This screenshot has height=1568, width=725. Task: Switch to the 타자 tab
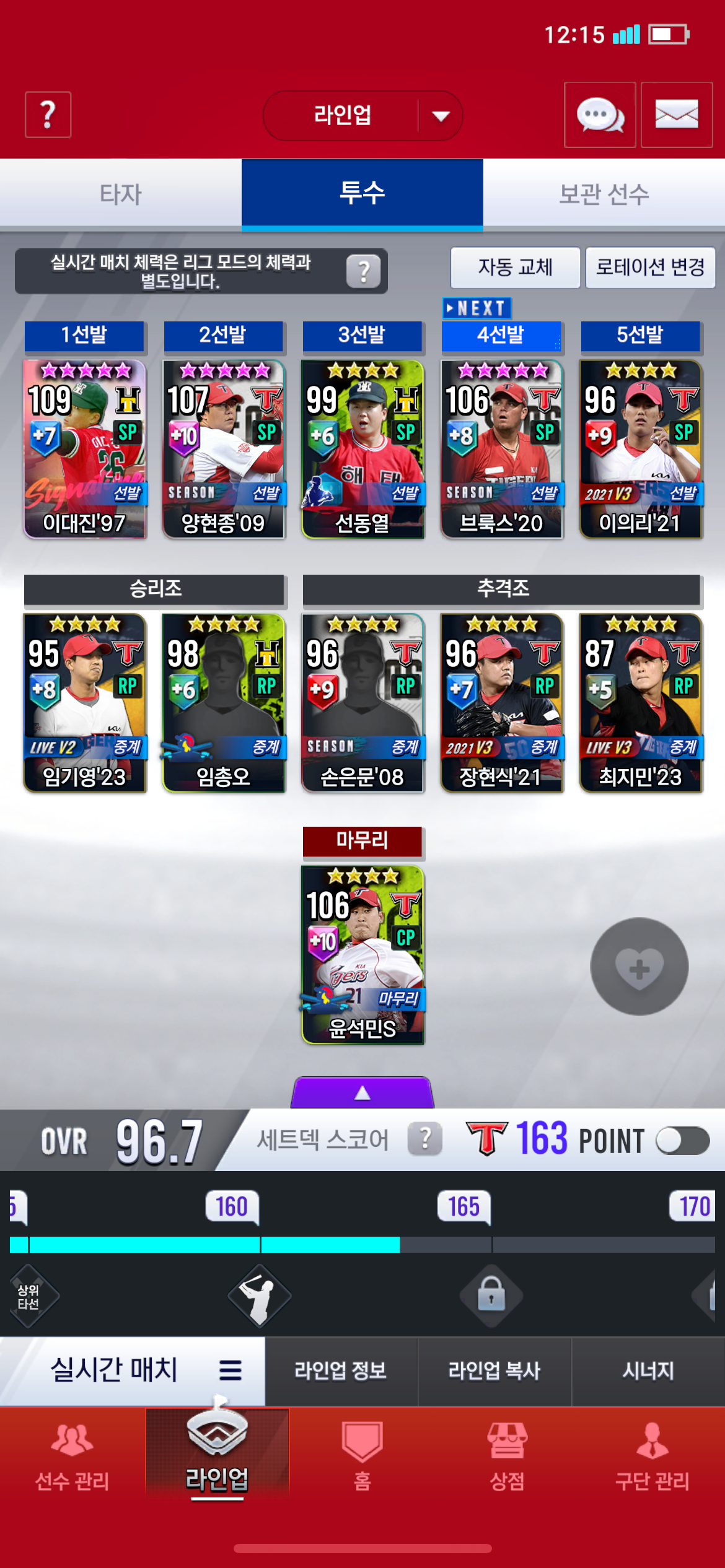click(121, 194)
